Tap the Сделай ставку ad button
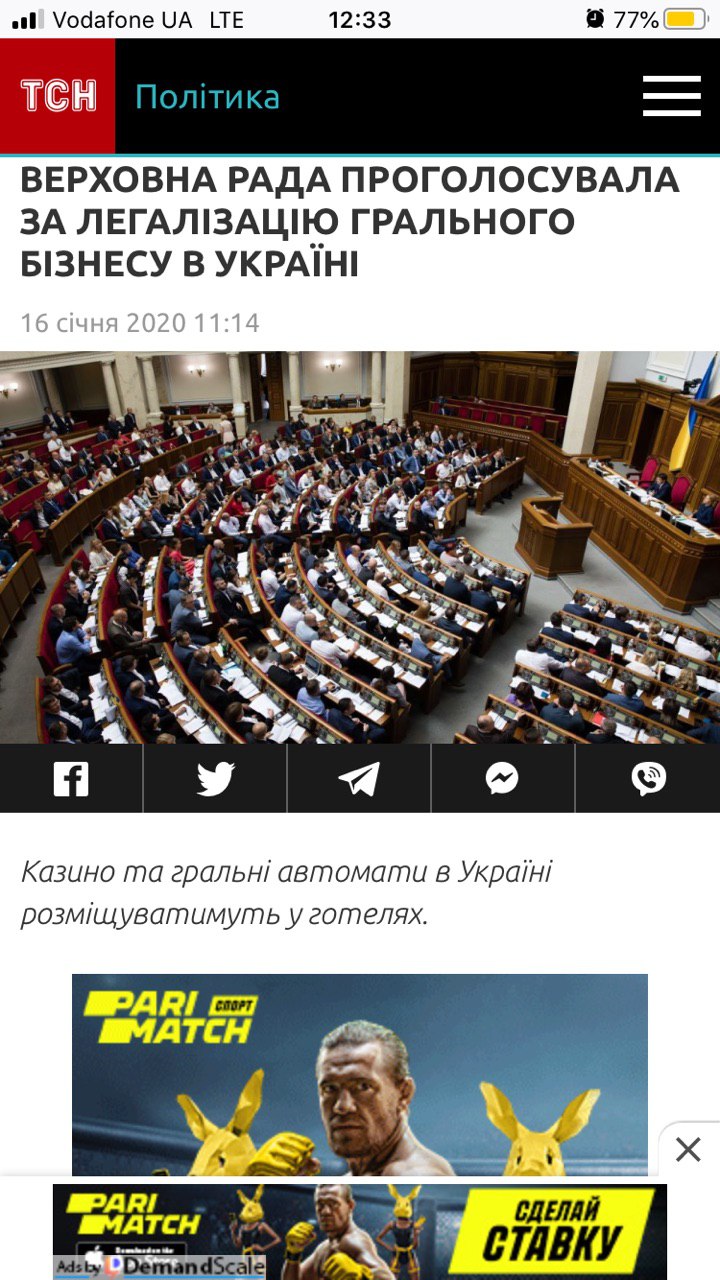Image resolution: width=720 pixels, height=1280 pixels. (565, 1232)
